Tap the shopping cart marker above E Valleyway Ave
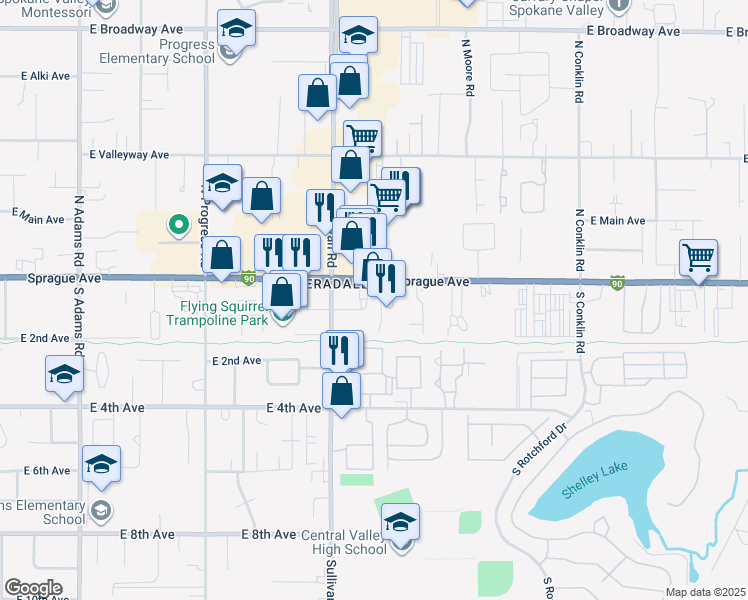 coord(363,135)
